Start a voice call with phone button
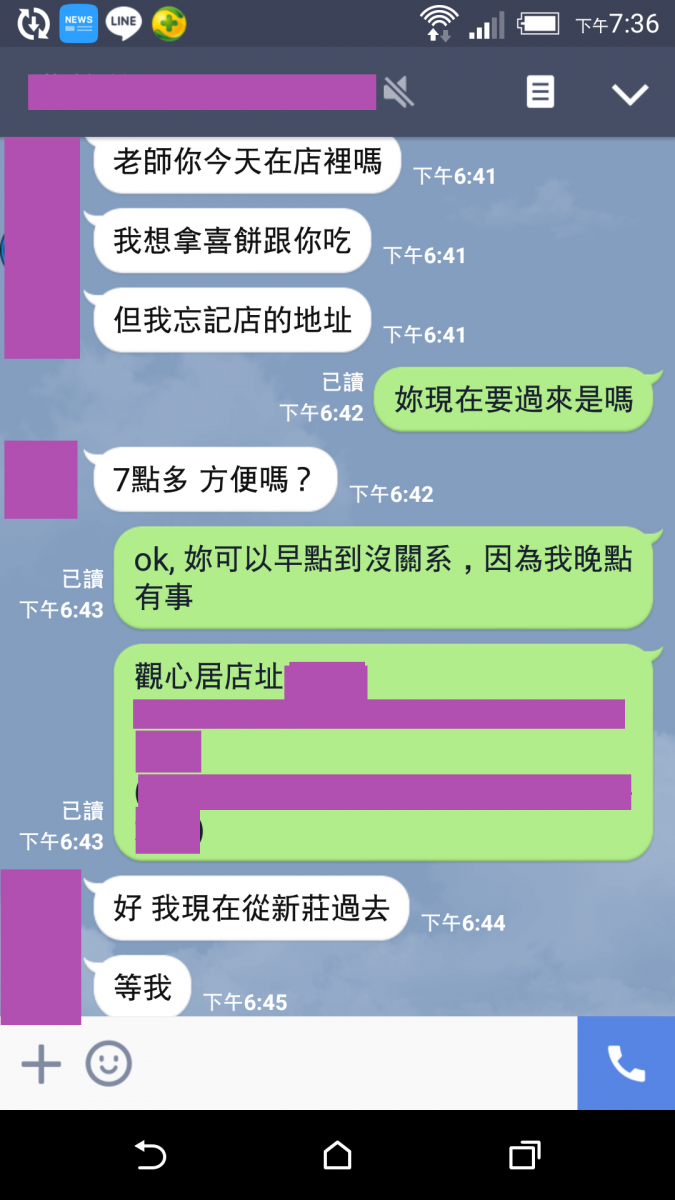 (626, 1064)
